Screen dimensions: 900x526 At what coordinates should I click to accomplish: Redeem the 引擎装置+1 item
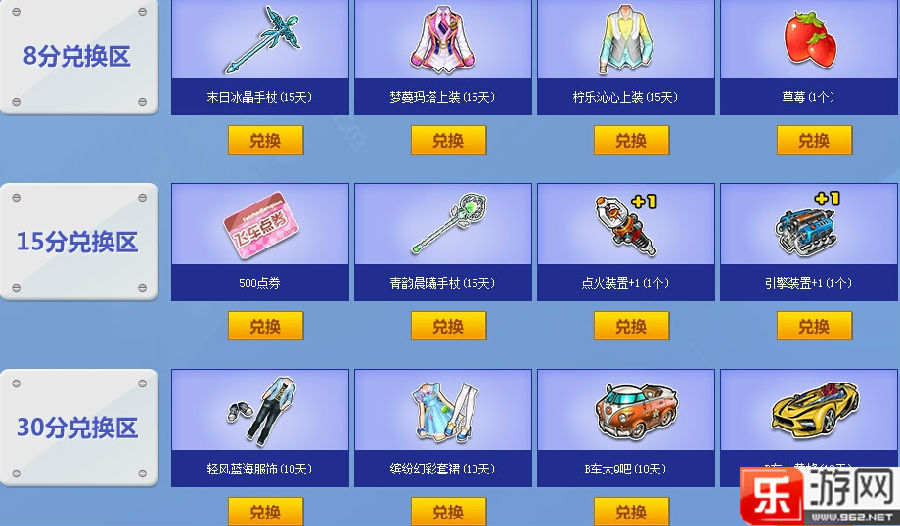(x=814, y=326)
